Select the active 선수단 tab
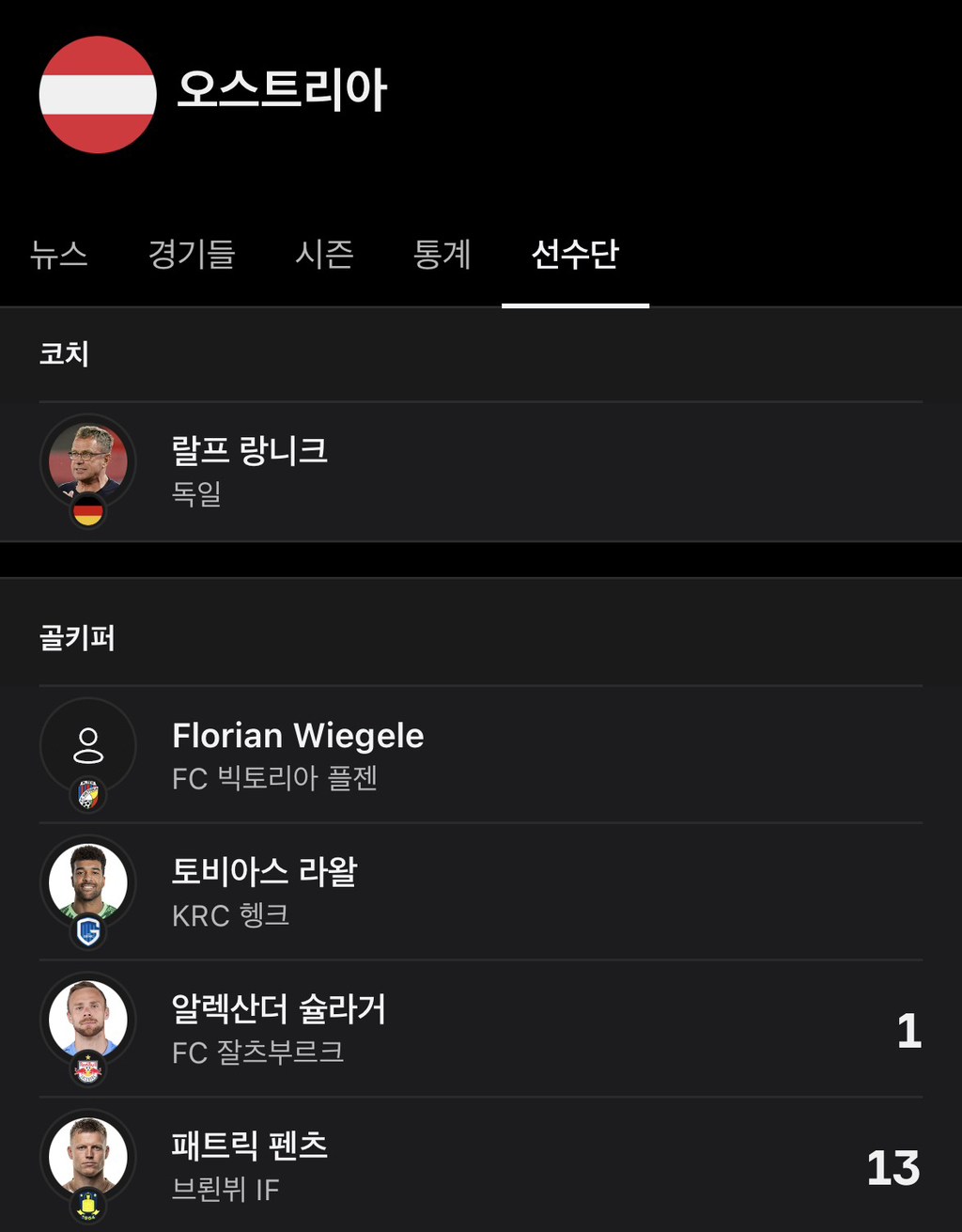Screen dimensions: 962x1232 coord(575,256)
